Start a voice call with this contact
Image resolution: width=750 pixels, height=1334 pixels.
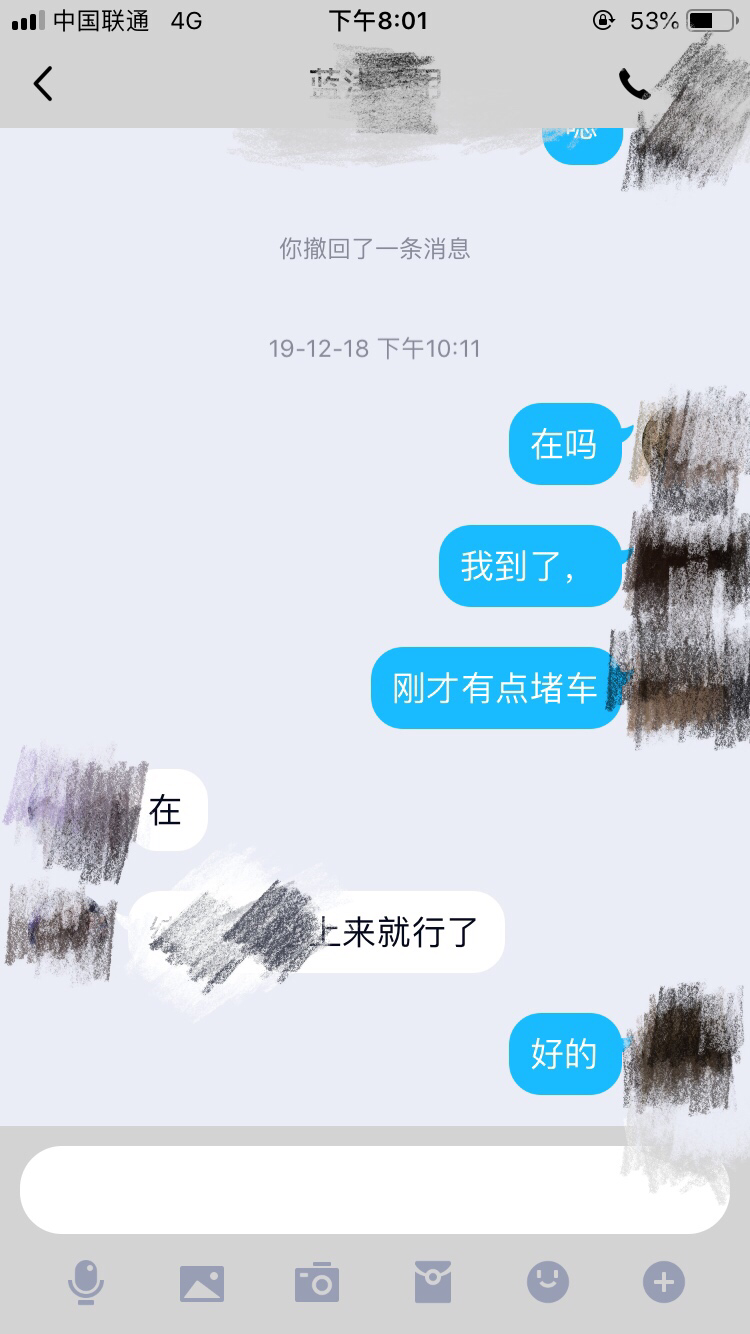click(x=634, y=84)
